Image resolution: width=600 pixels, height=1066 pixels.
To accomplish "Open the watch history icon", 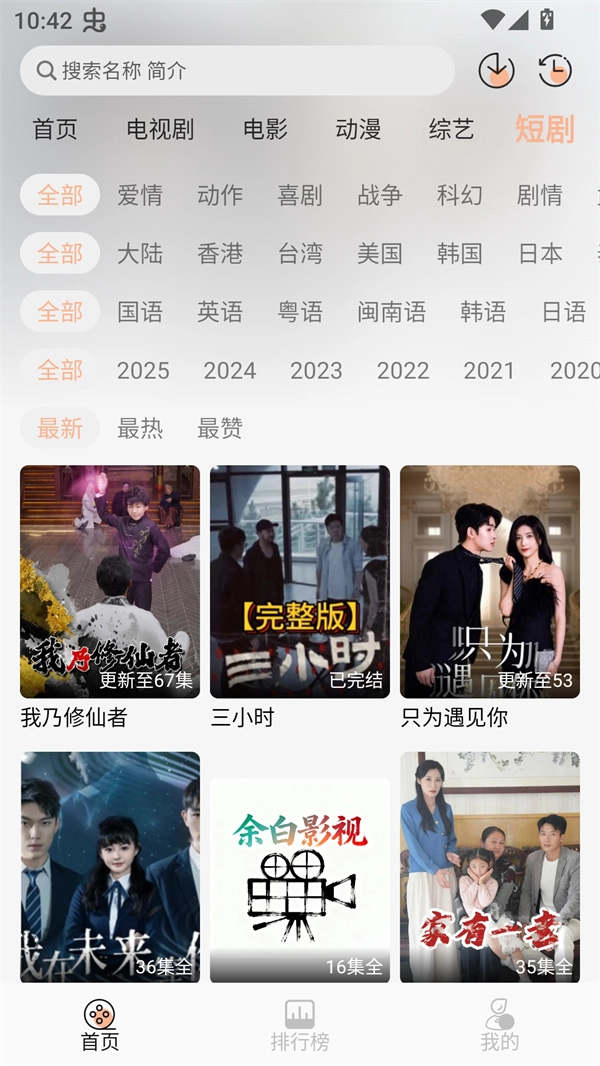I will point(555,70).
